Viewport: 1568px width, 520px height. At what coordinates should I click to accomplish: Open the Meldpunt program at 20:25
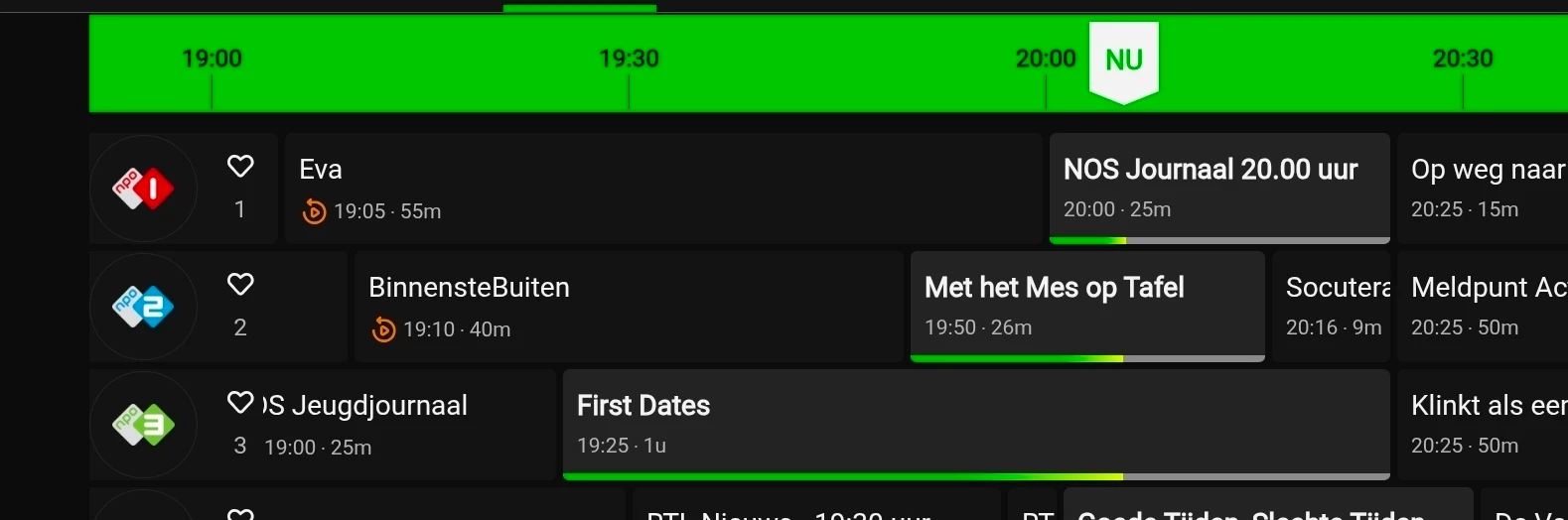(x=1482, y=307)
